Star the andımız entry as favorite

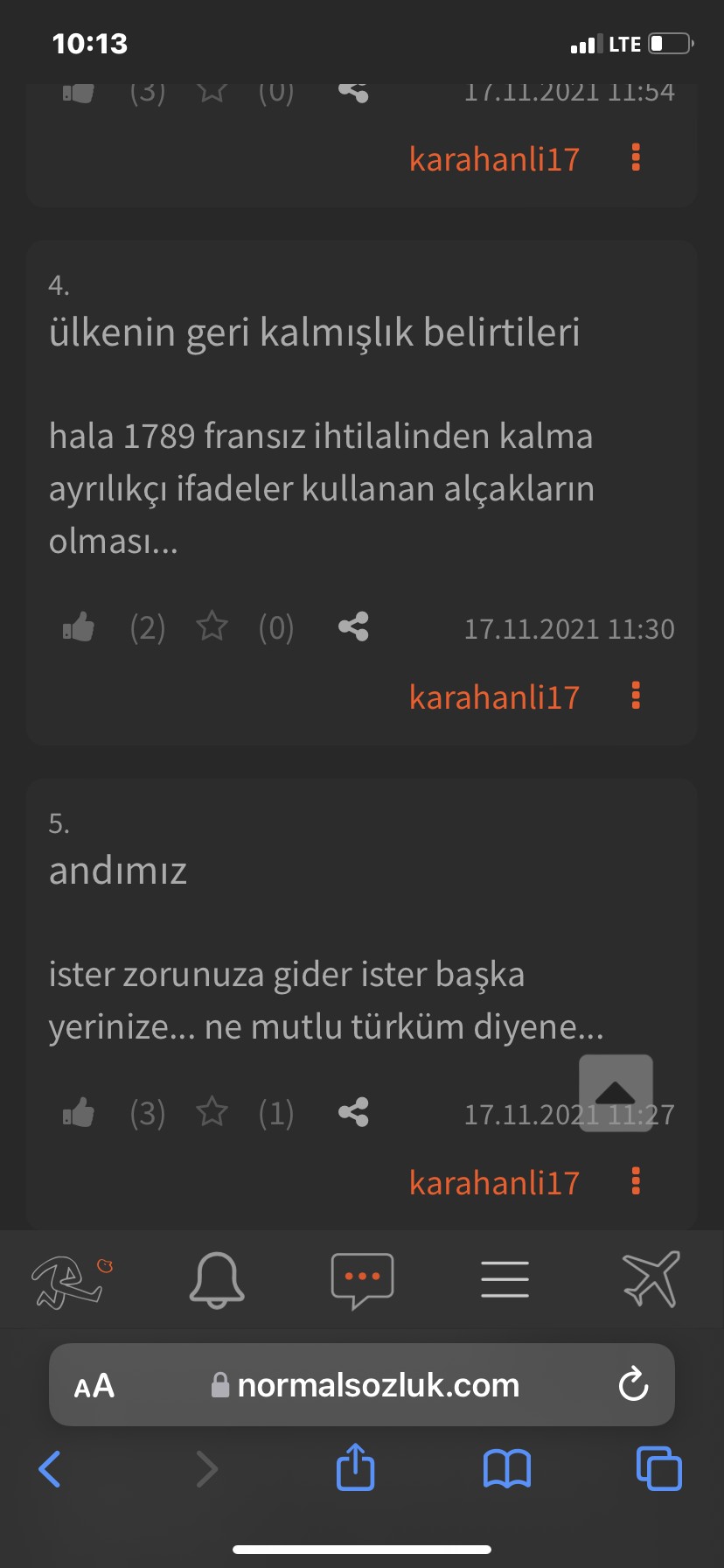click(x=212, y=1113)
